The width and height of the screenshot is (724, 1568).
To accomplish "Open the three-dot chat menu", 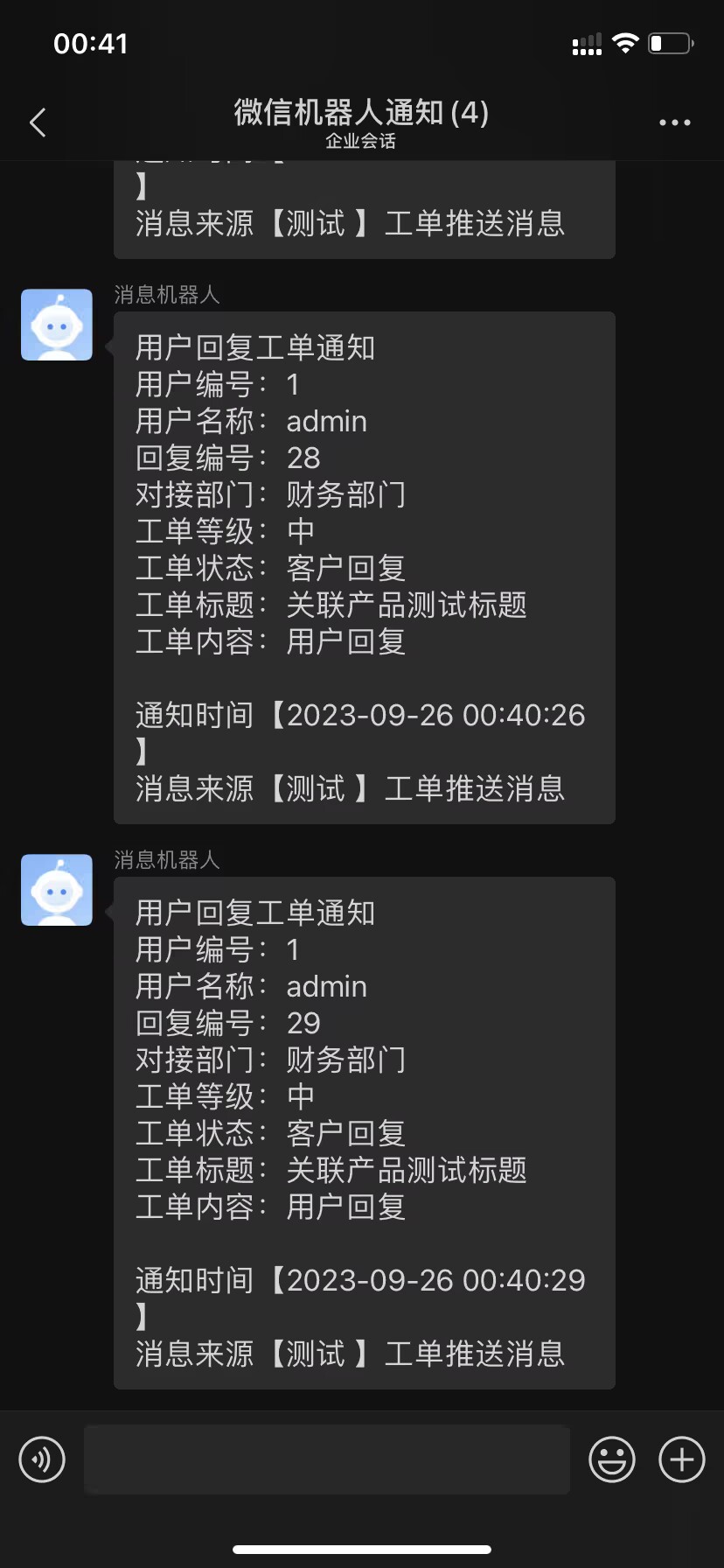I will pos(675,122).
